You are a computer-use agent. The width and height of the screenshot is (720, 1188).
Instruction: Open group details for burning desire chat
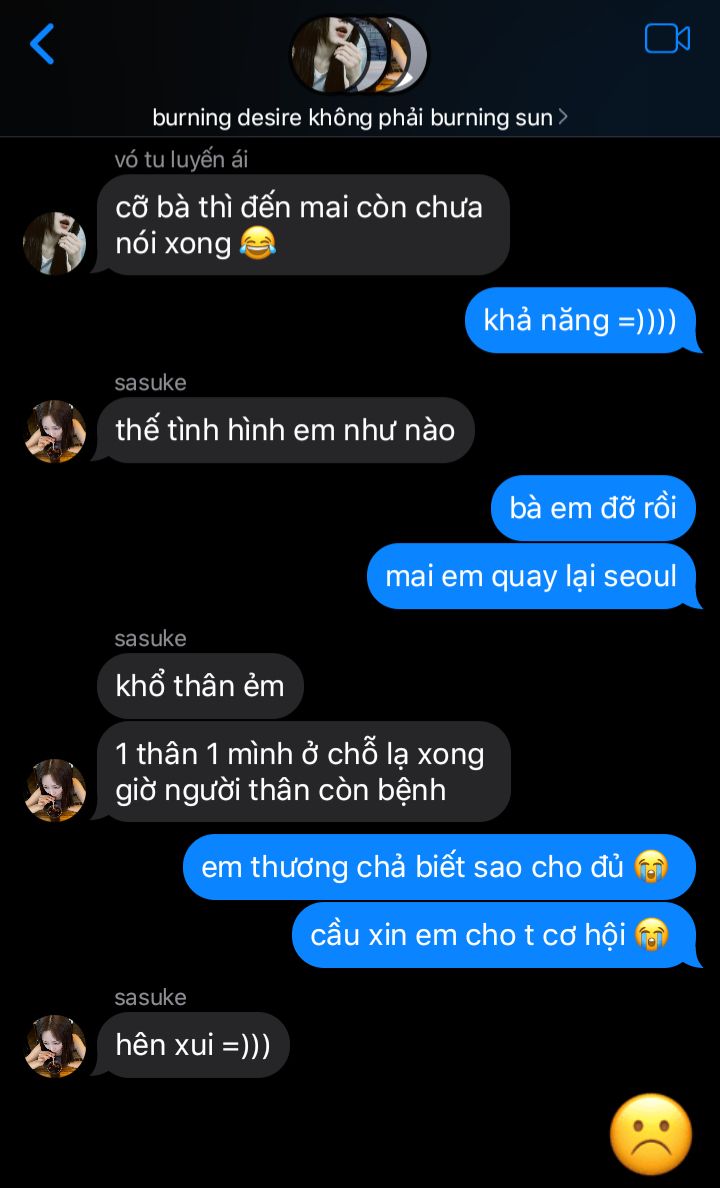359,118
